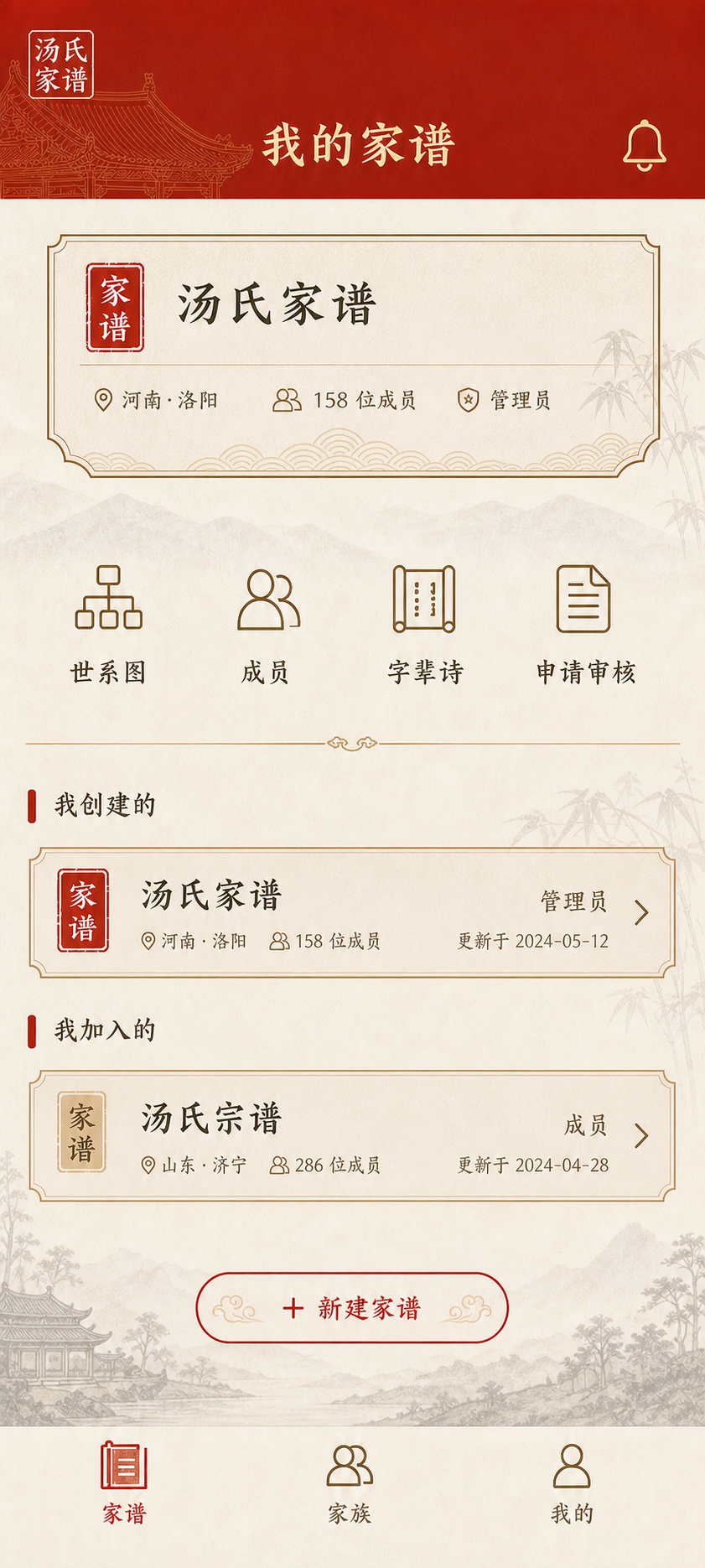The height and width of the screenshot is (1568, 705).
Task: Select the 家谱 bottom tab
Action: [x=124, y=1482]
